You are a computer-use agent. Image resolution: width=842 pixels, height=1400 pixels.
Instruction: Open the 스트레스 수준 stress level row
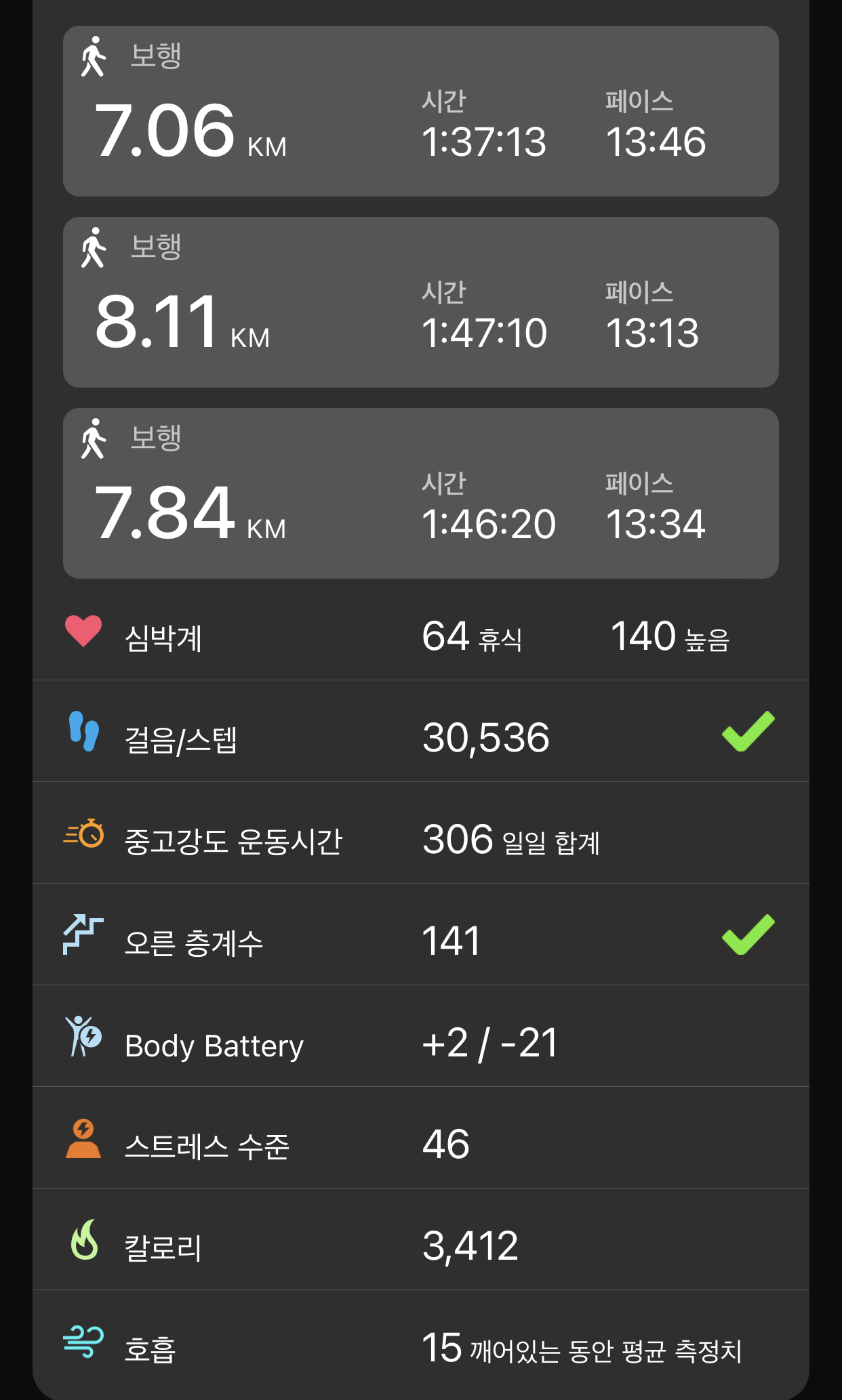pyautogui.click(x=420, y=1138)
